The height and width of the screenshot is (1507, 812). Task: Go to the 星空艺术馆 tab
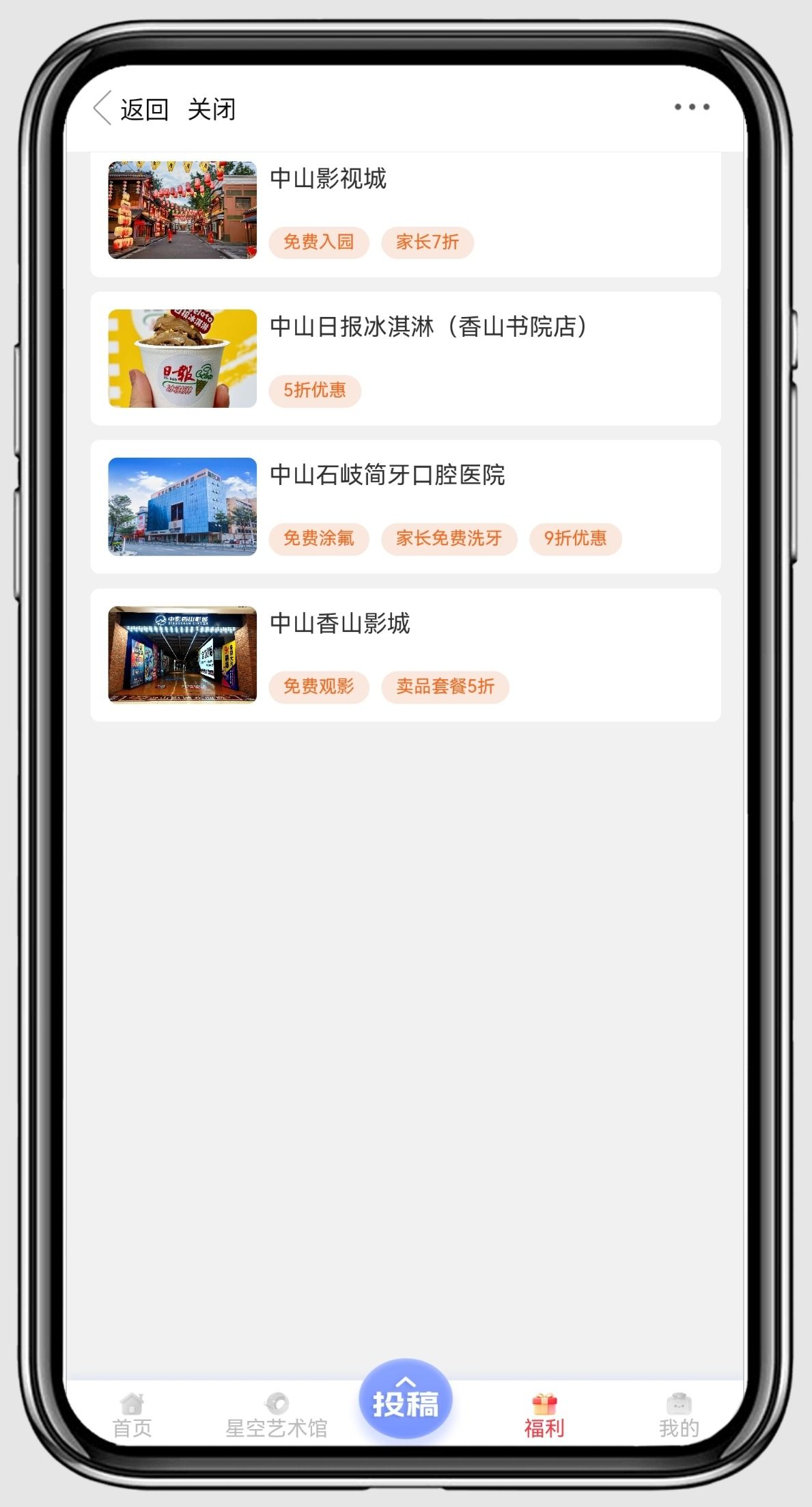(277, 1415)
